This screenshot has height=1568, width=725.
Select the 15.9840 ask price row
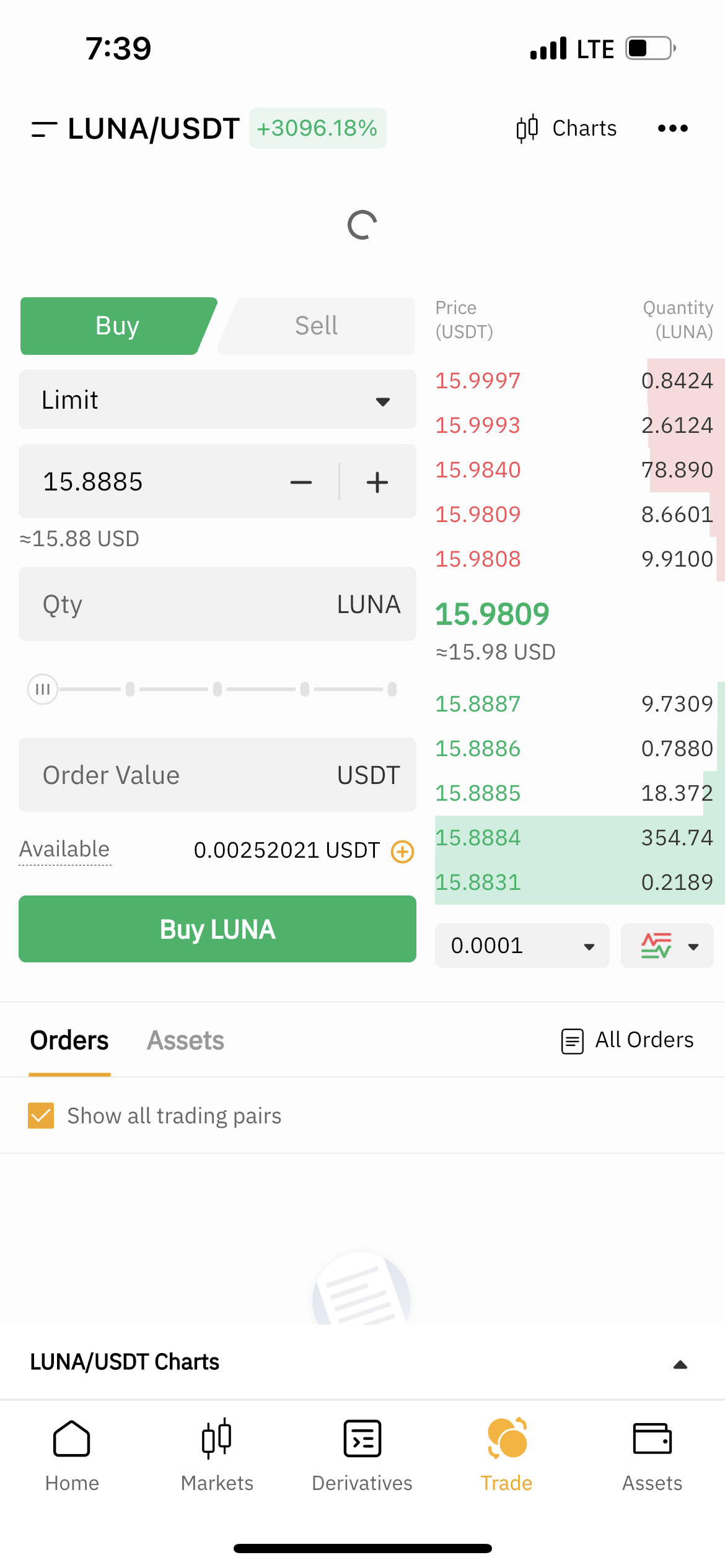click(574, 470)
